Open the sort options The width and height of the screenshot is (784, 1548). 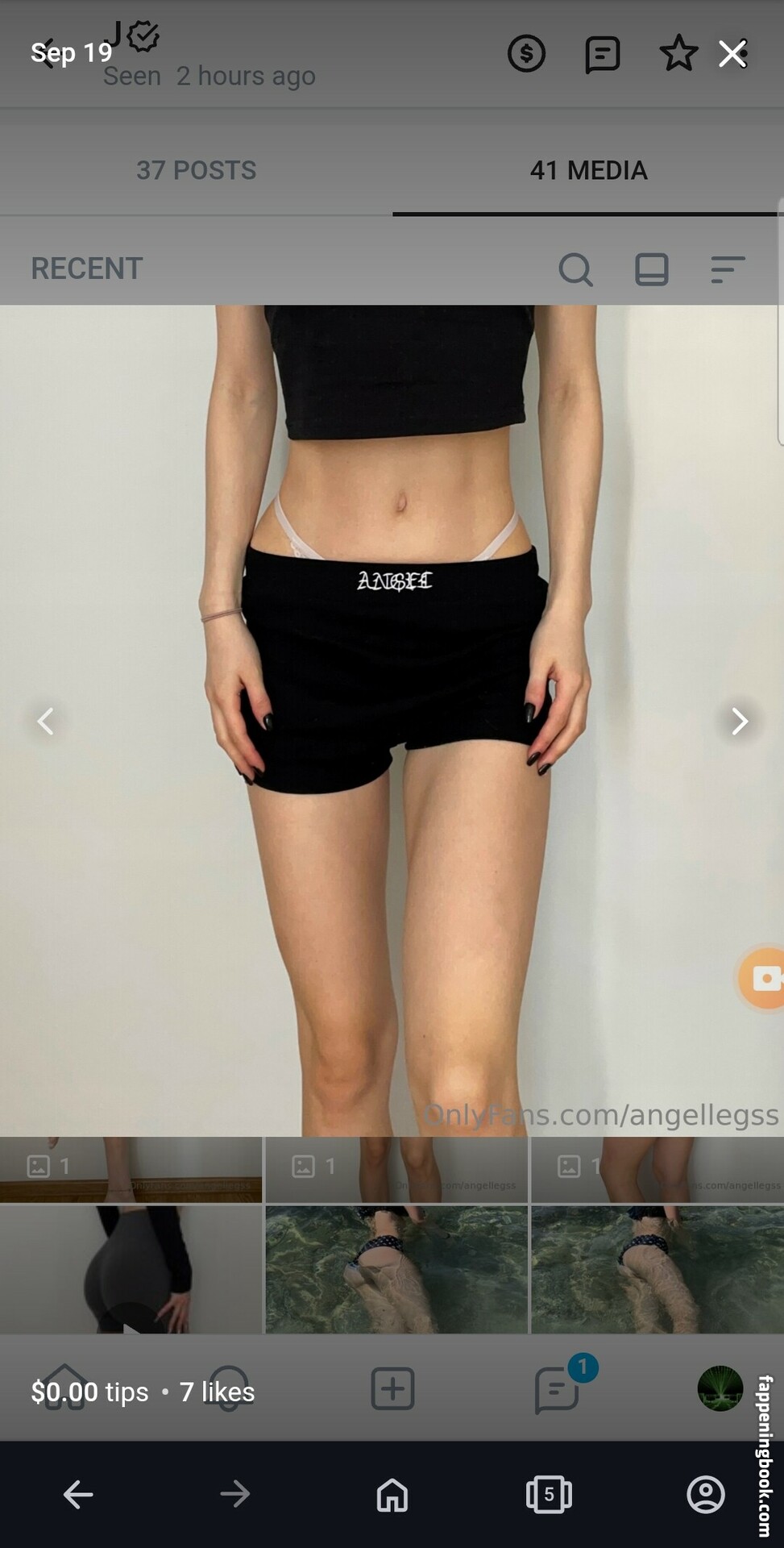coord(727,269)
